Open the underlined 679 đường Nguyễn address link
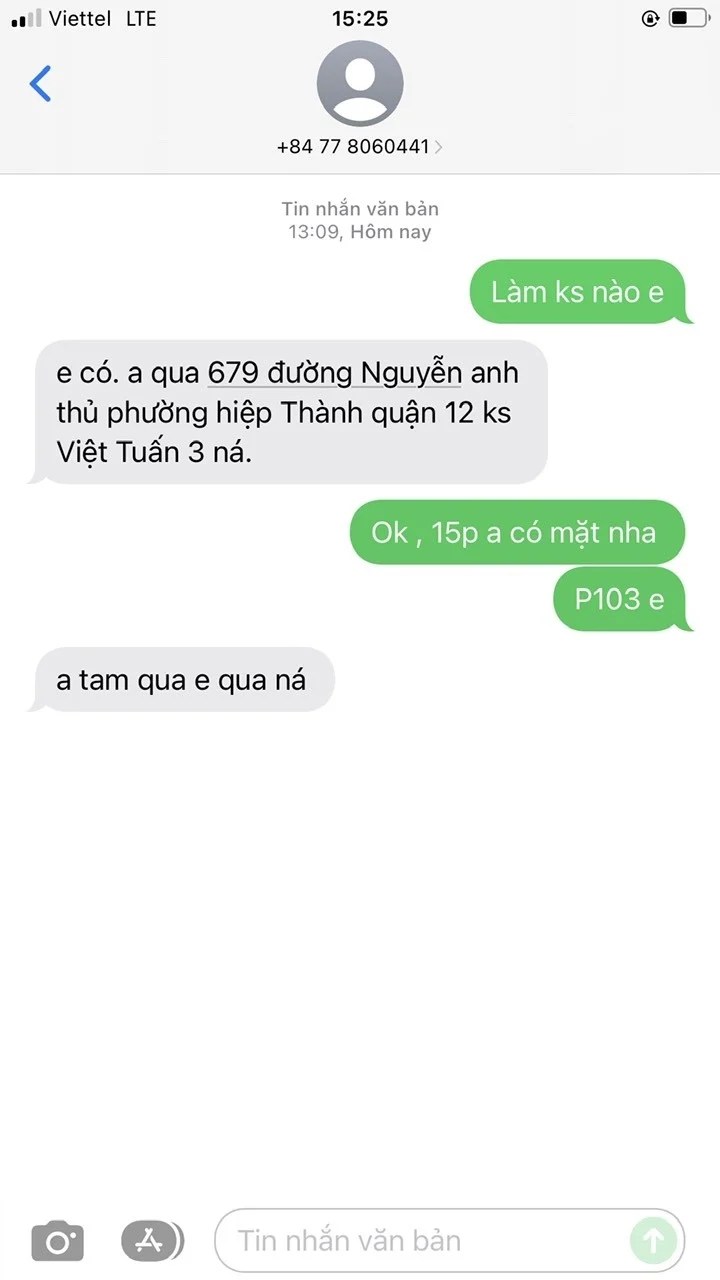 pyautogui.click(x=334, y=373)
